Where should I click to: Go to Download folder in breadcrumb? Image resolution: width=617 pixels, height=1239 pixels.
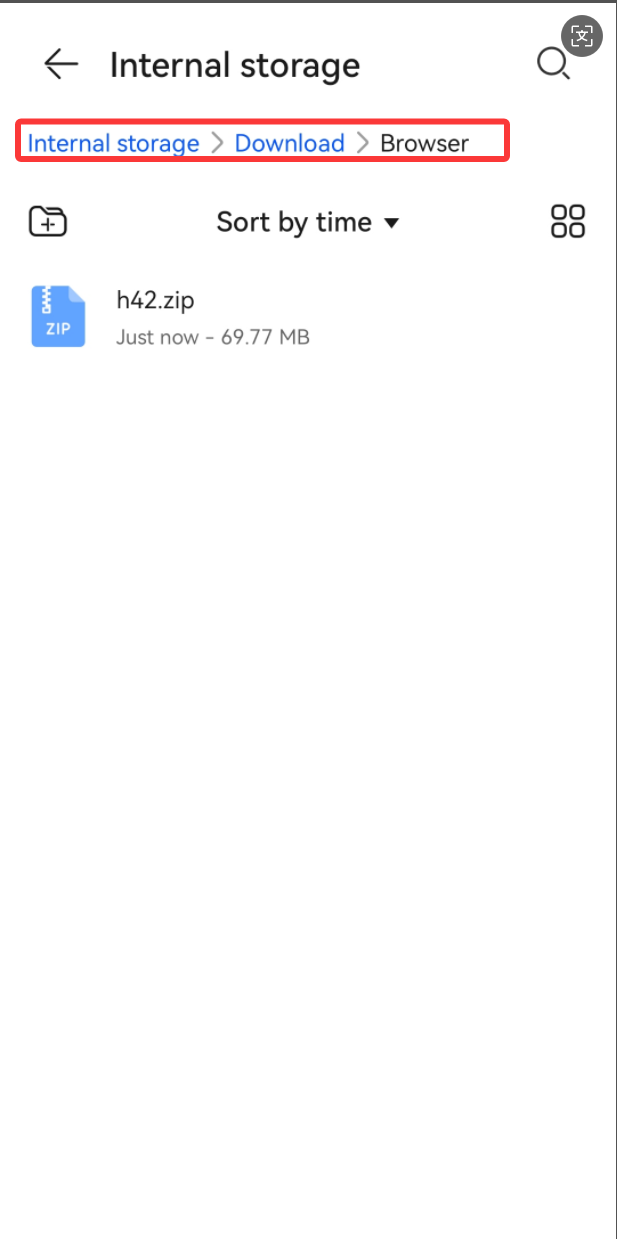coord(289,143)
